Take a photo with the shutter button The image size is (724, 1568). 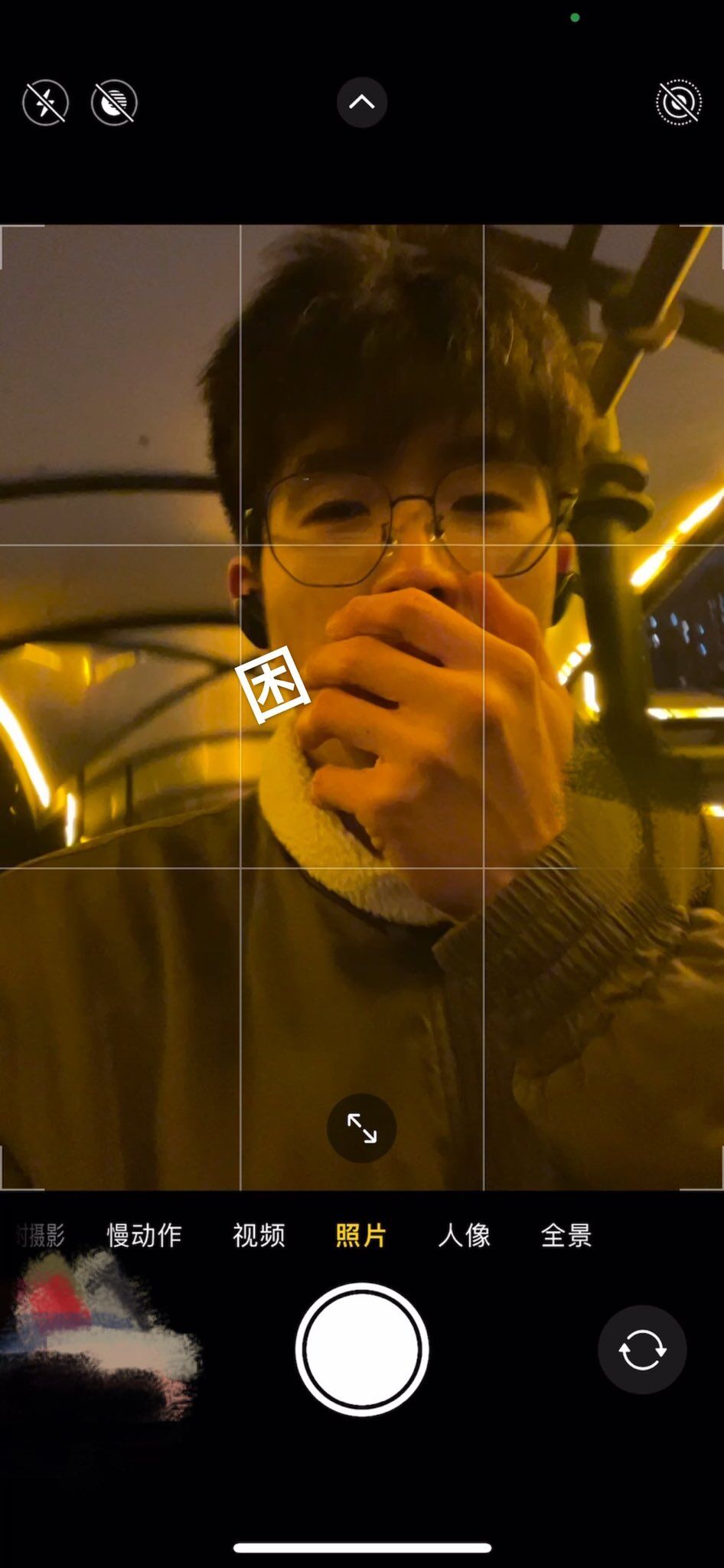(x=362, y=1349)
